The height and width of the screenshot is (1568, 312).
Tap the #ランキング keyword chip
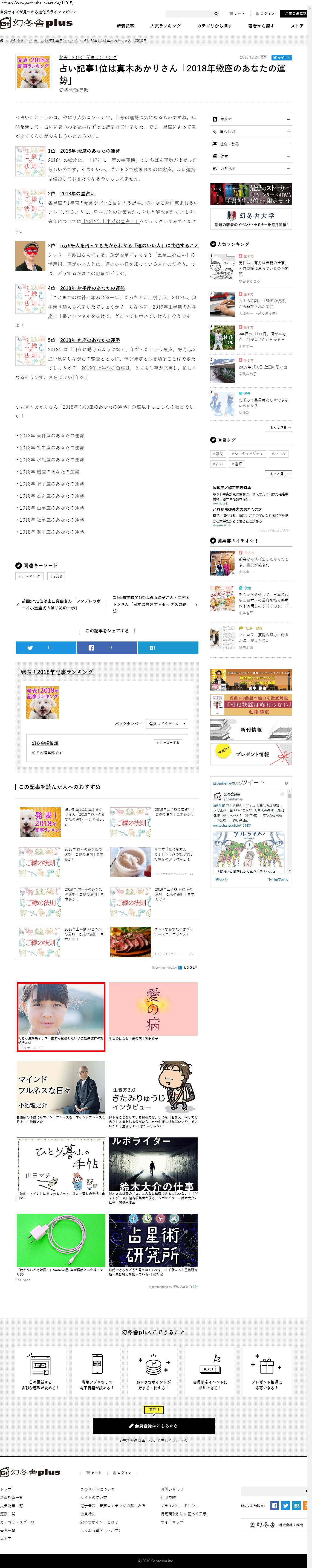[x=29, y=576]
